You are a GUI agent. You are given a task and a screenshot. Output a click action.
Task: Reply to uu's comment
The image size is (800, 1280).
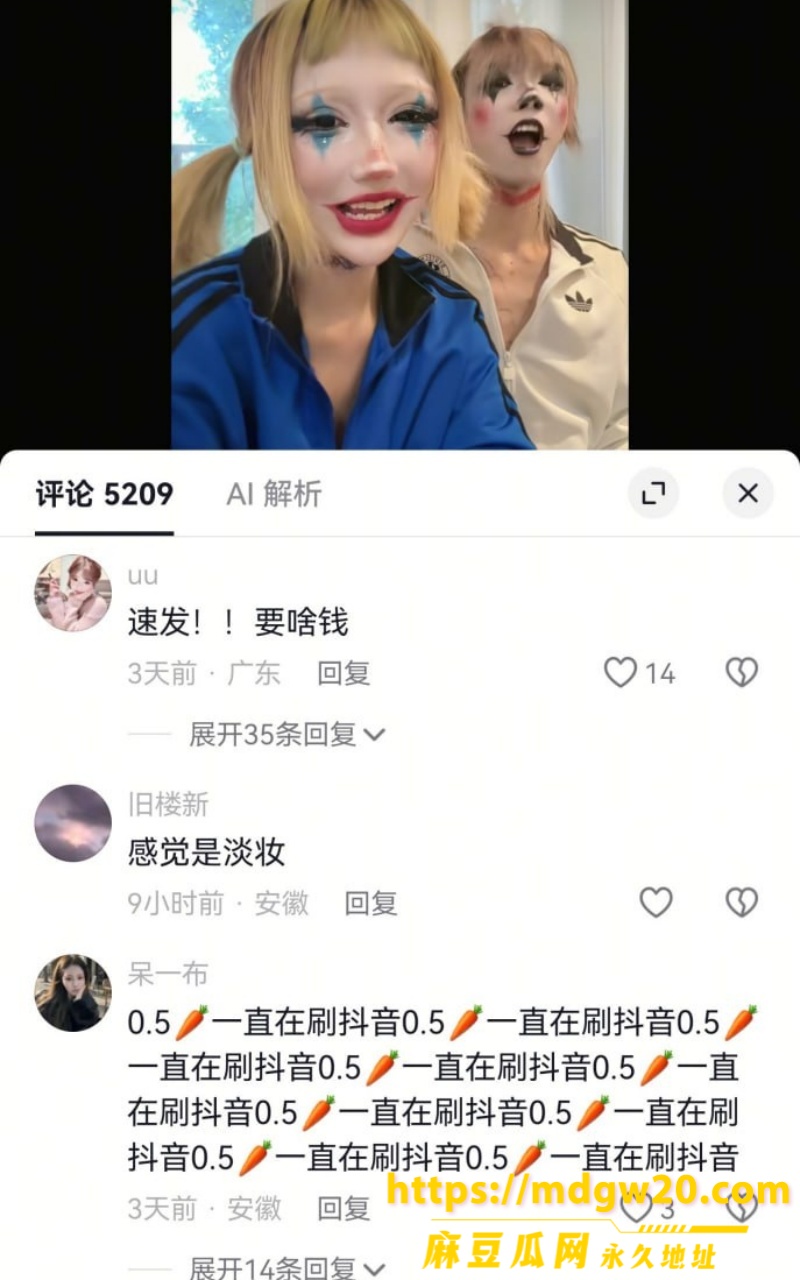click(344, 673)
